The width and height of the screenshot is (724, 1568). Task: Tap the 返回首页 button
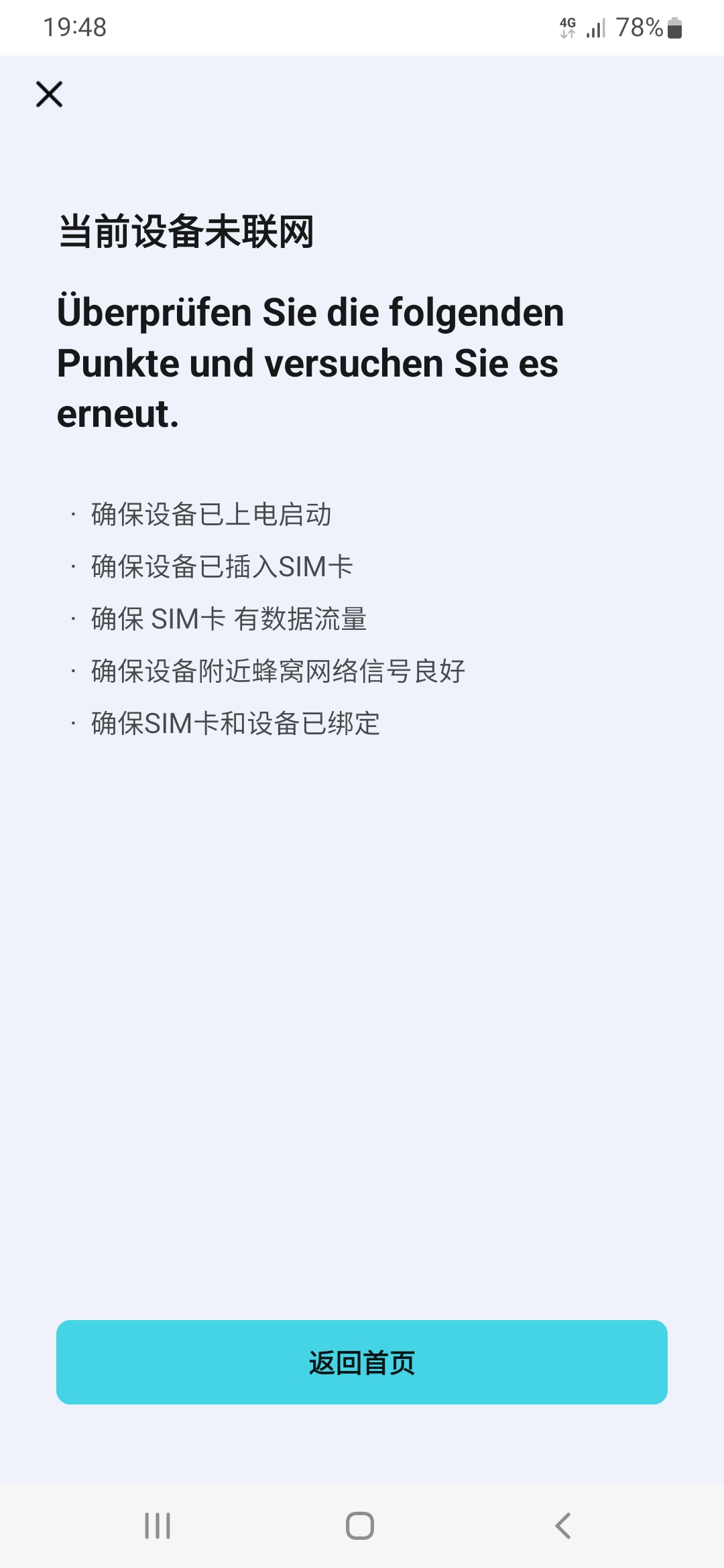[x=362, y=1362]
